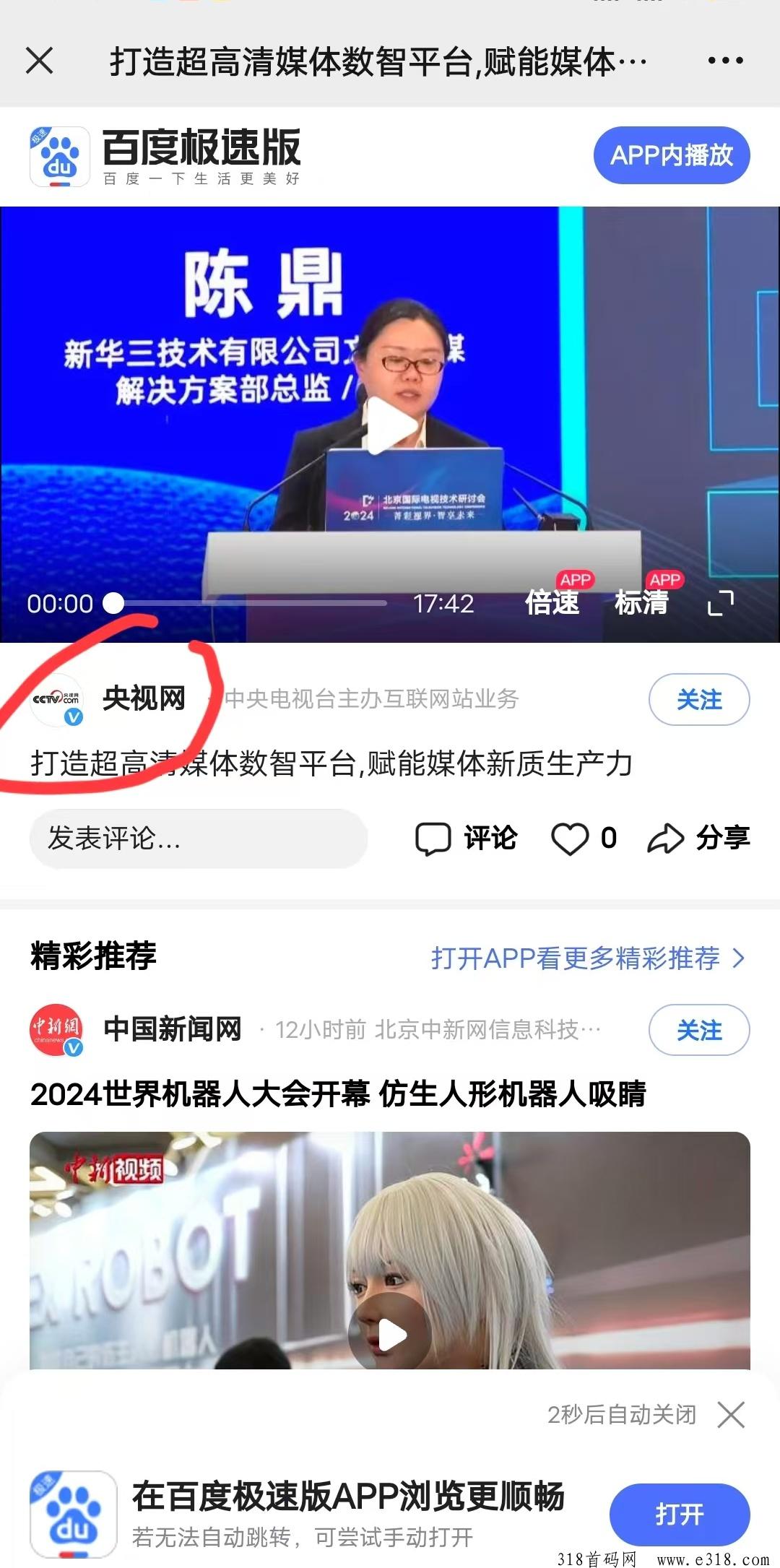The image size is (780, 1568).
Task: Open the 央视网 publisher profile
Action: click(143, 698)
